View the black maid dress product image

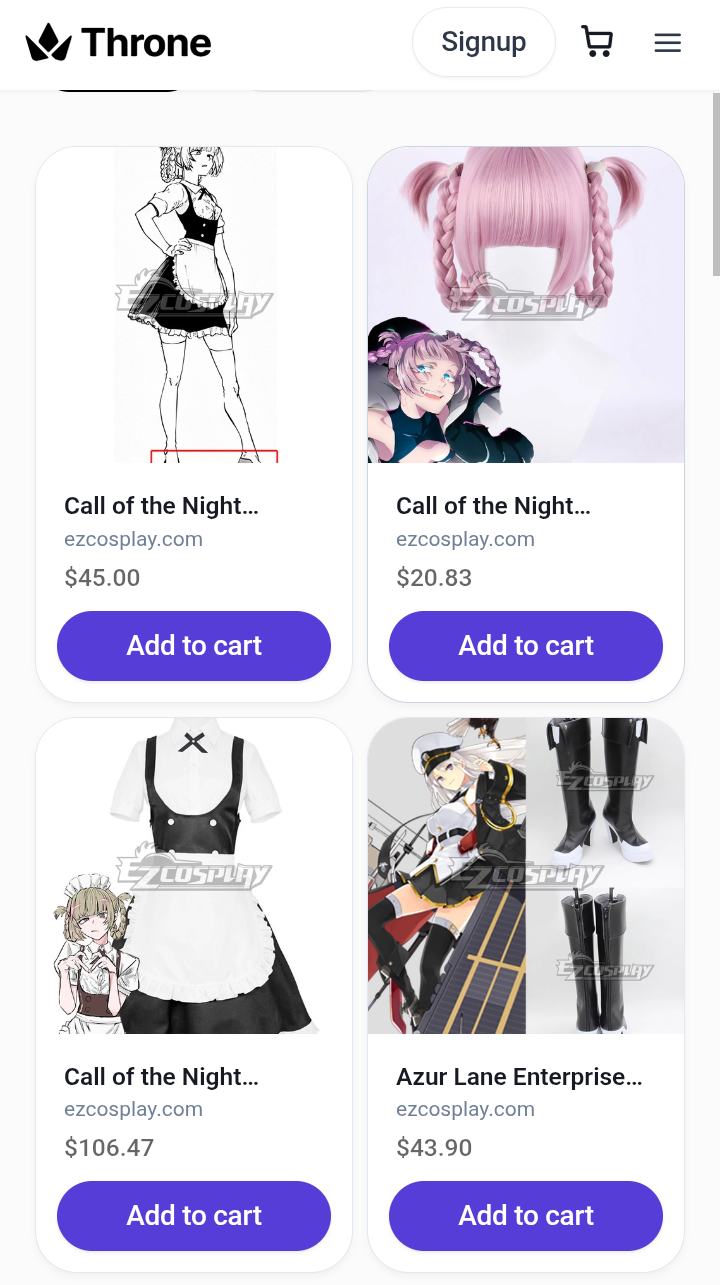(x=194, y=876)
